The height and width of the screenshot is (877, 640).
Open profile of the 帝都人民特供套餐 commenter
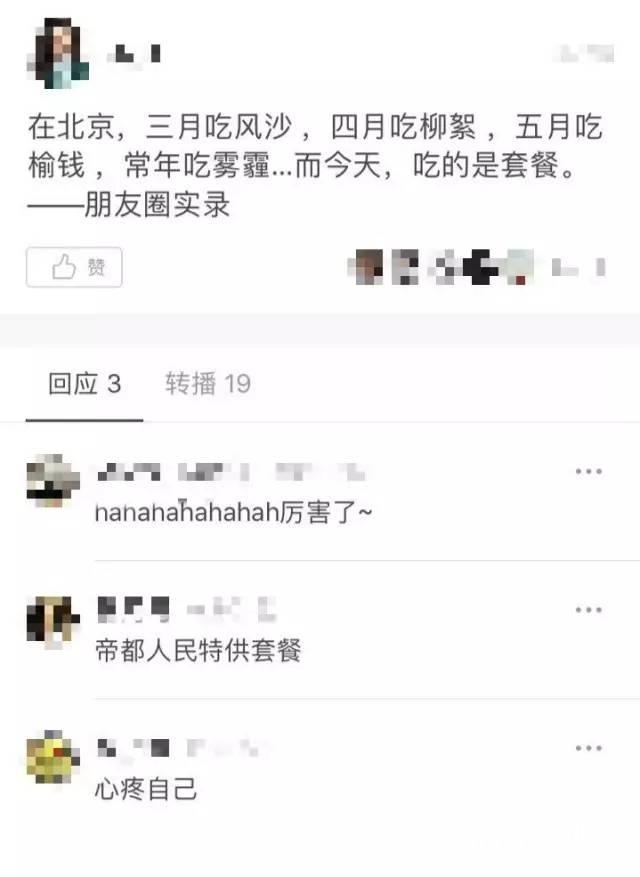tap(52, 622)
